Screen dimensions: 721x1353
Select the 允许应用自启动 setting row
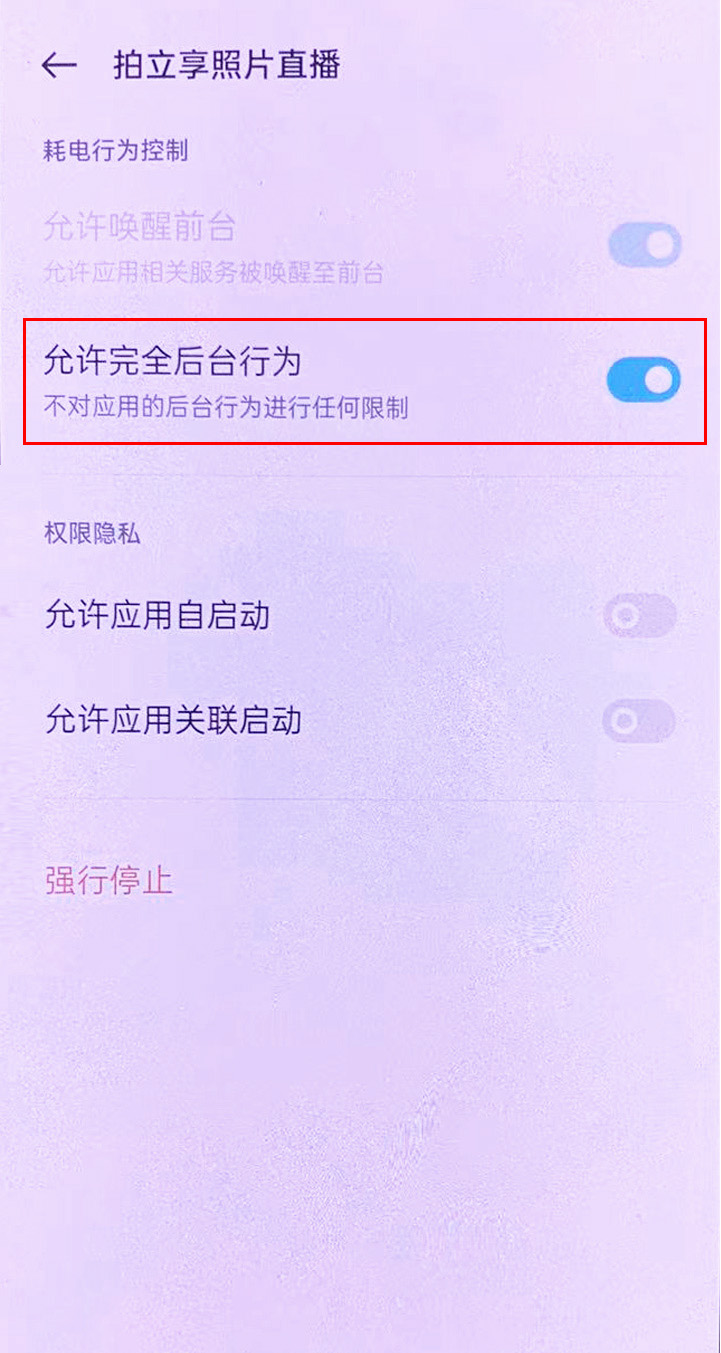pyautogui.click(x=300, y=616)
